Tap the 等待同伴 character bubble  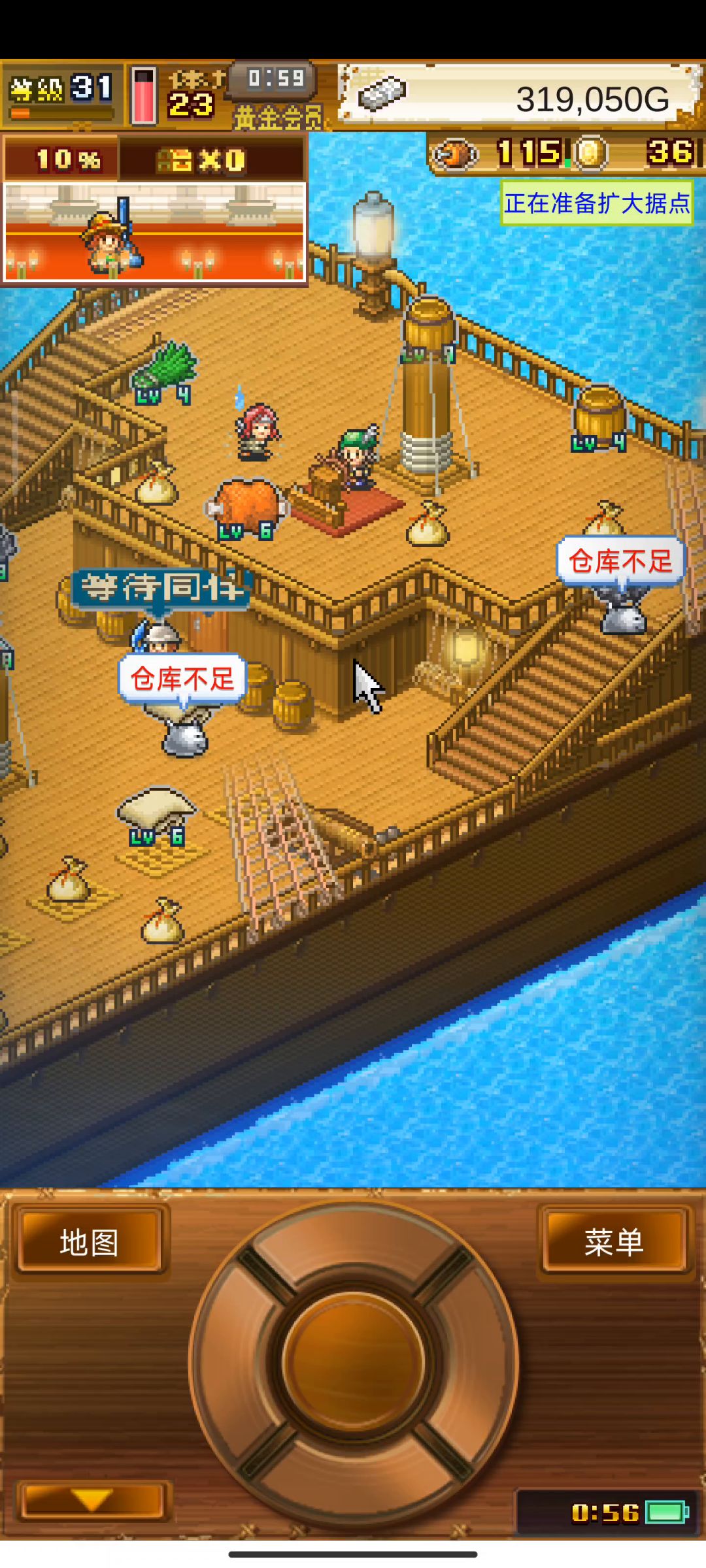click(x=161, y=588)
